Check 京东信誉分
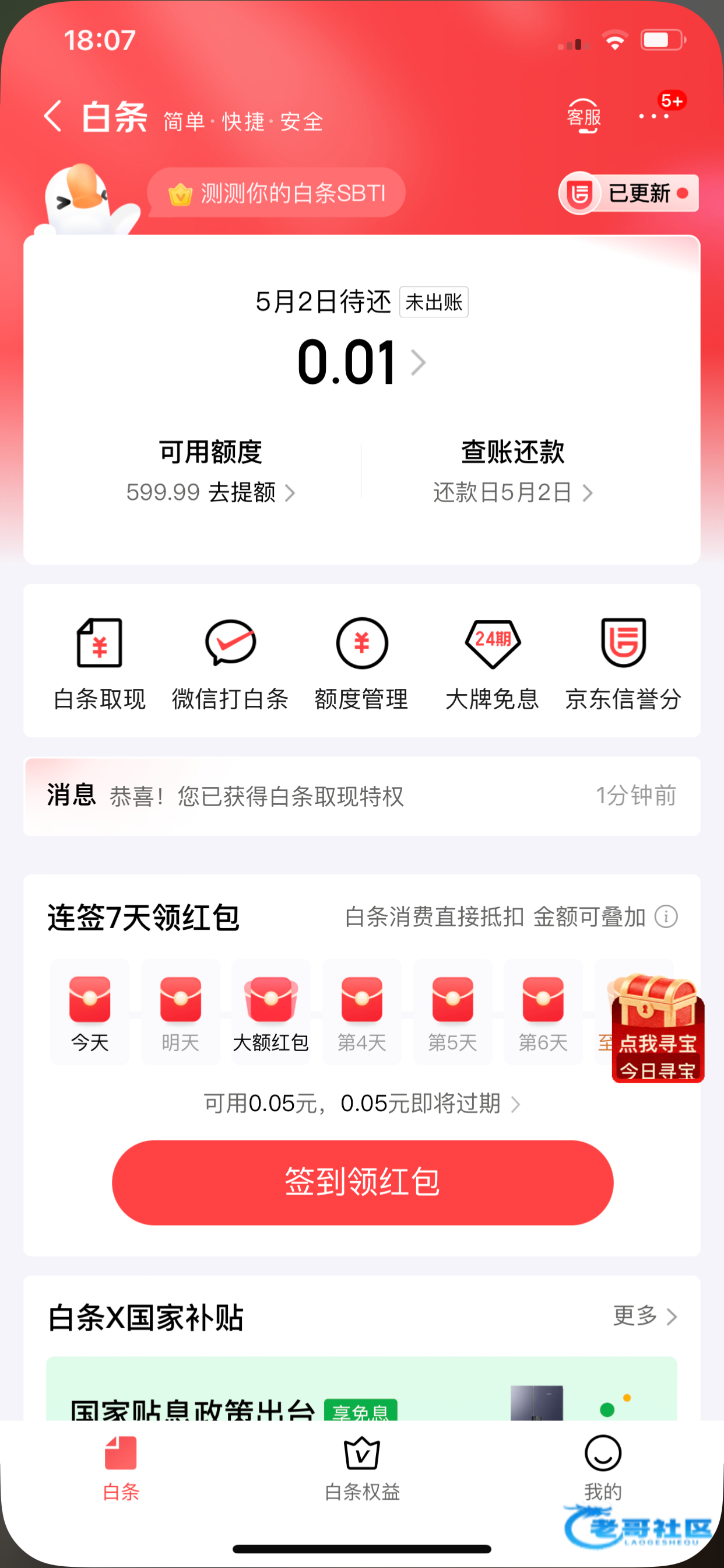This screenshot has height=1568, width=724. point(623,663)
